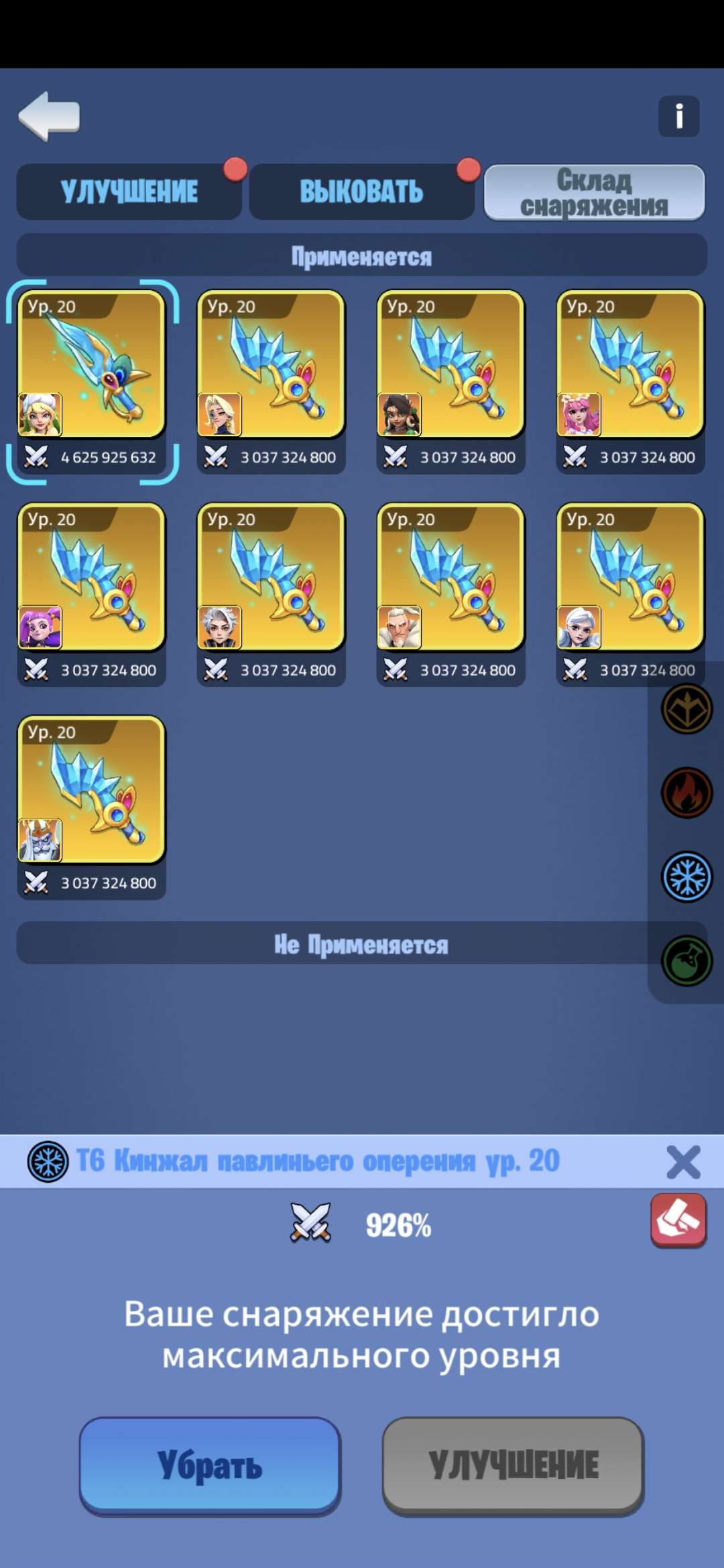This screenshot has width=724, height=1568.
Task: Open the Склад снаряжения tab
Action: click(x=594, y=193)
